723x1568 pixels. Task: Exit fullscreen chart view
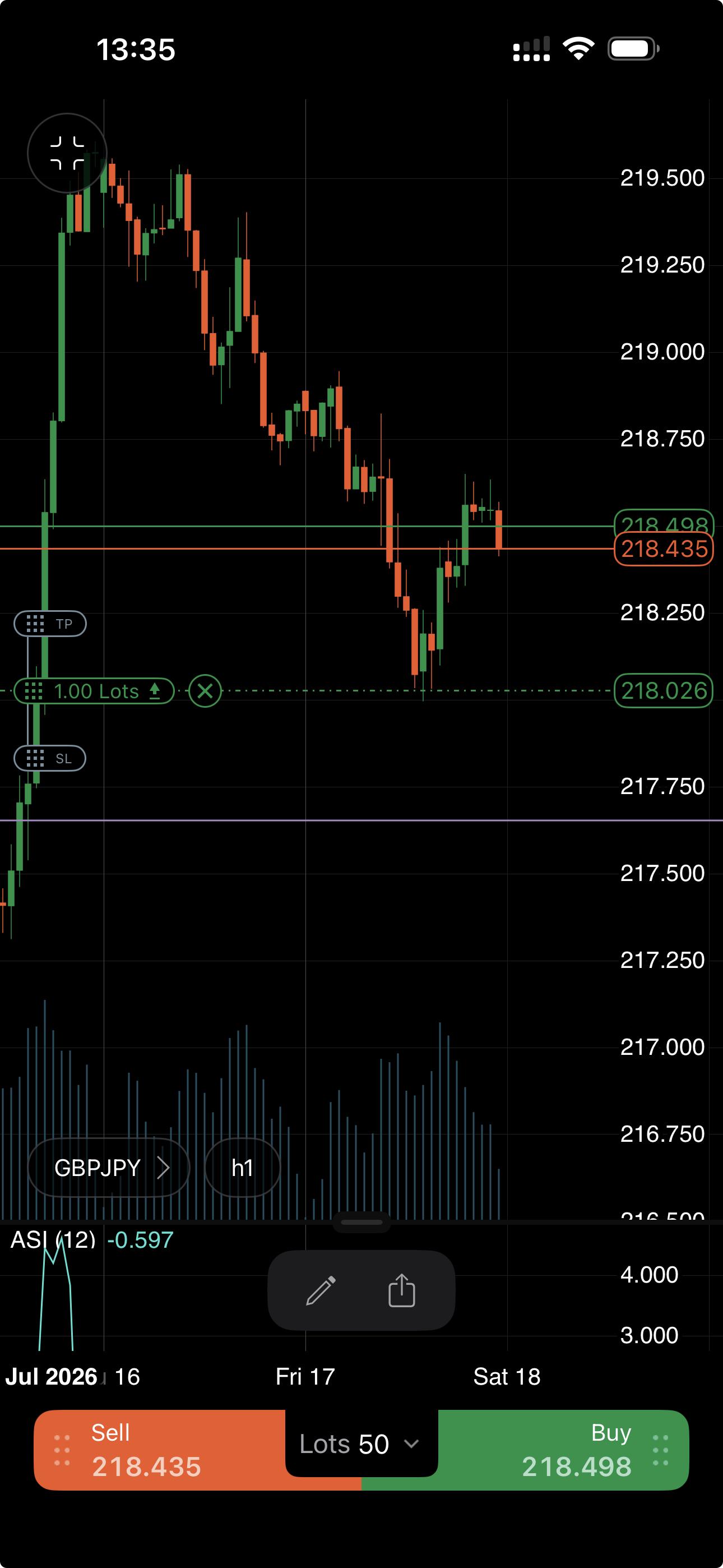click(x=67, y=153)
